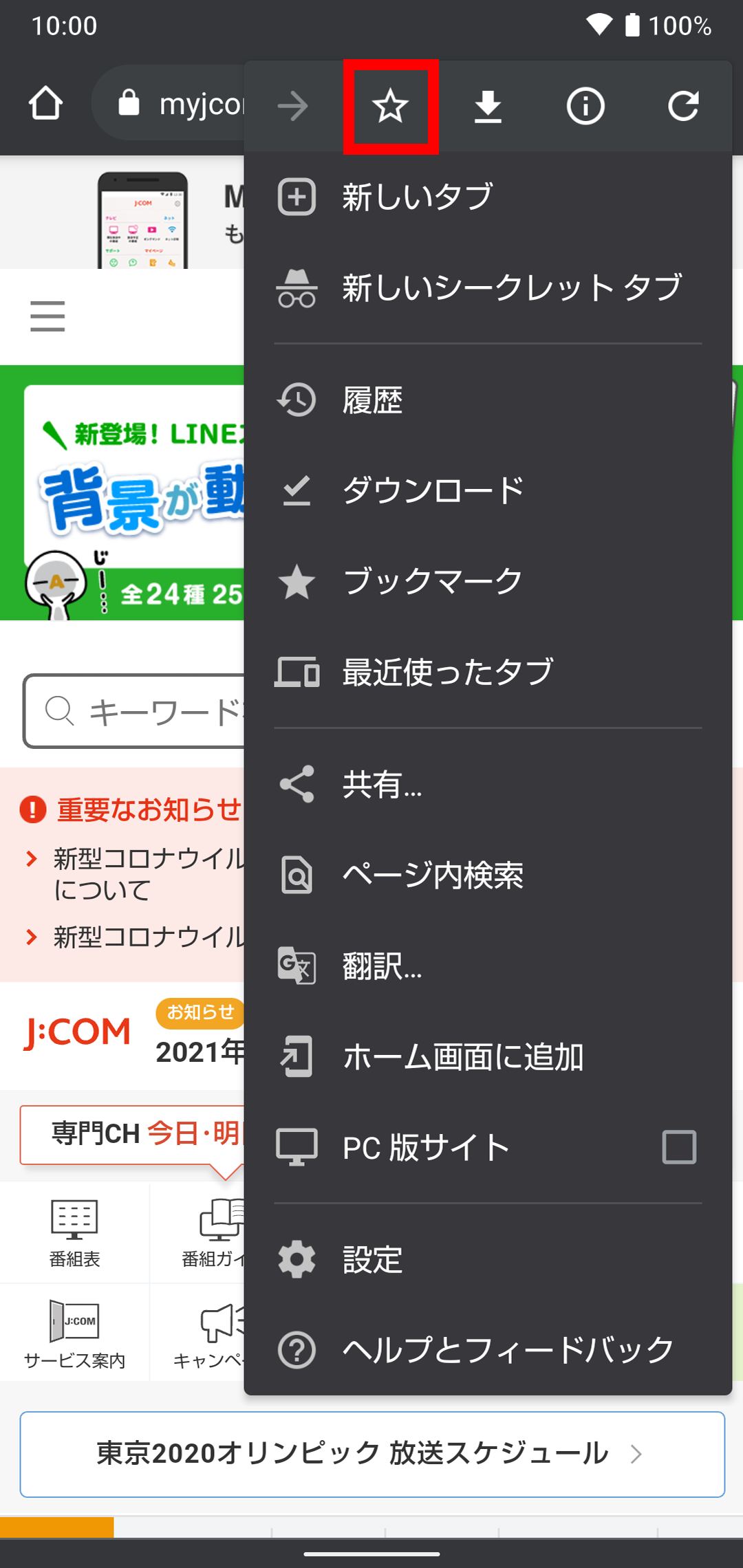Select ページ内検索
Viewport: 743px width, 1568px height.
click(x=488, y=875)
